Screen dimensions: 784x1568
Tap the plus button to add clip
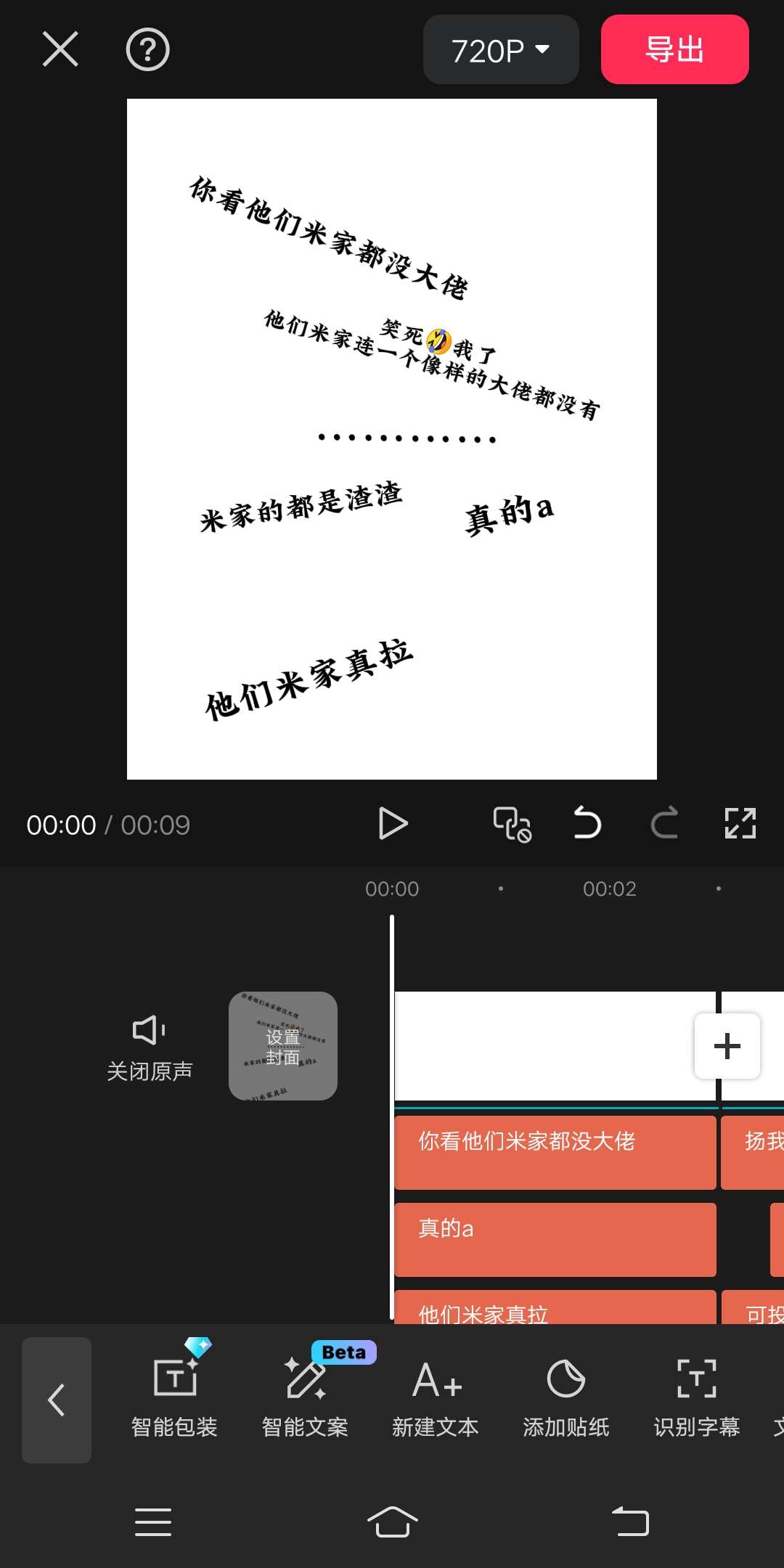pyautogui.click(x=727, y=1046)
